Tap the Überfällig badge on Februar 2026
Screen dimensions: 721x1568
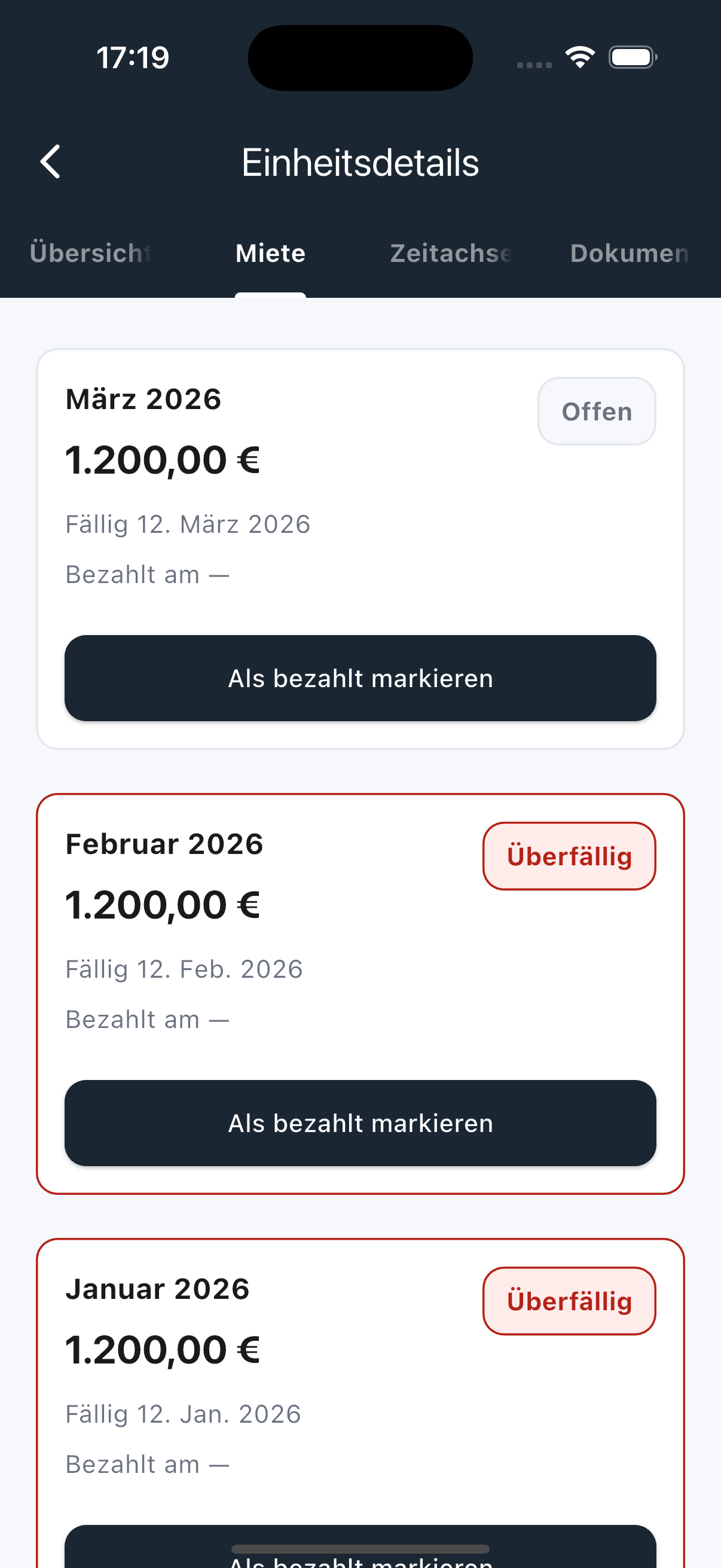569,856
